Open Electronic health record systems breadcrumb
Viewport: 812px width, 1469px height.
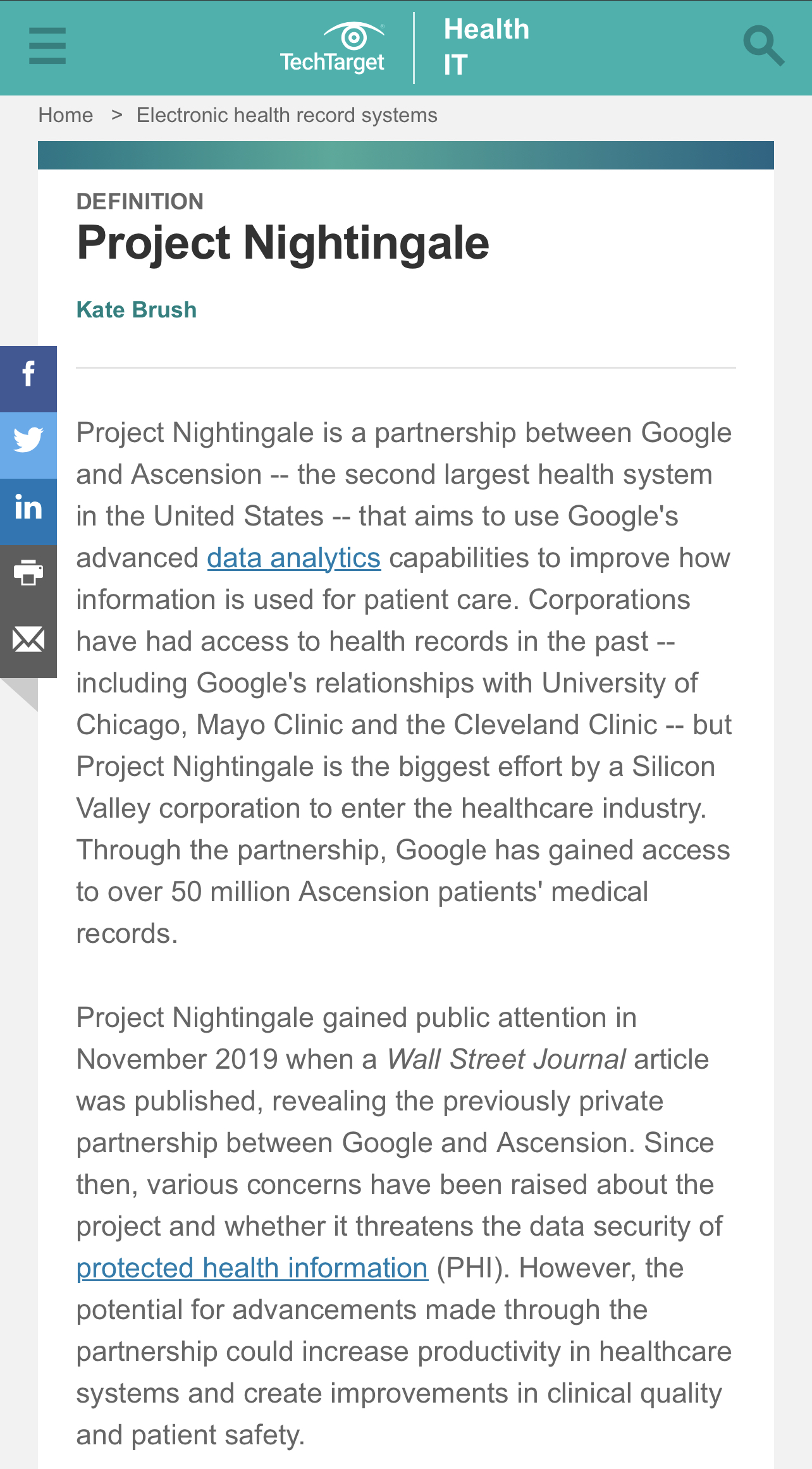[287, 115]
